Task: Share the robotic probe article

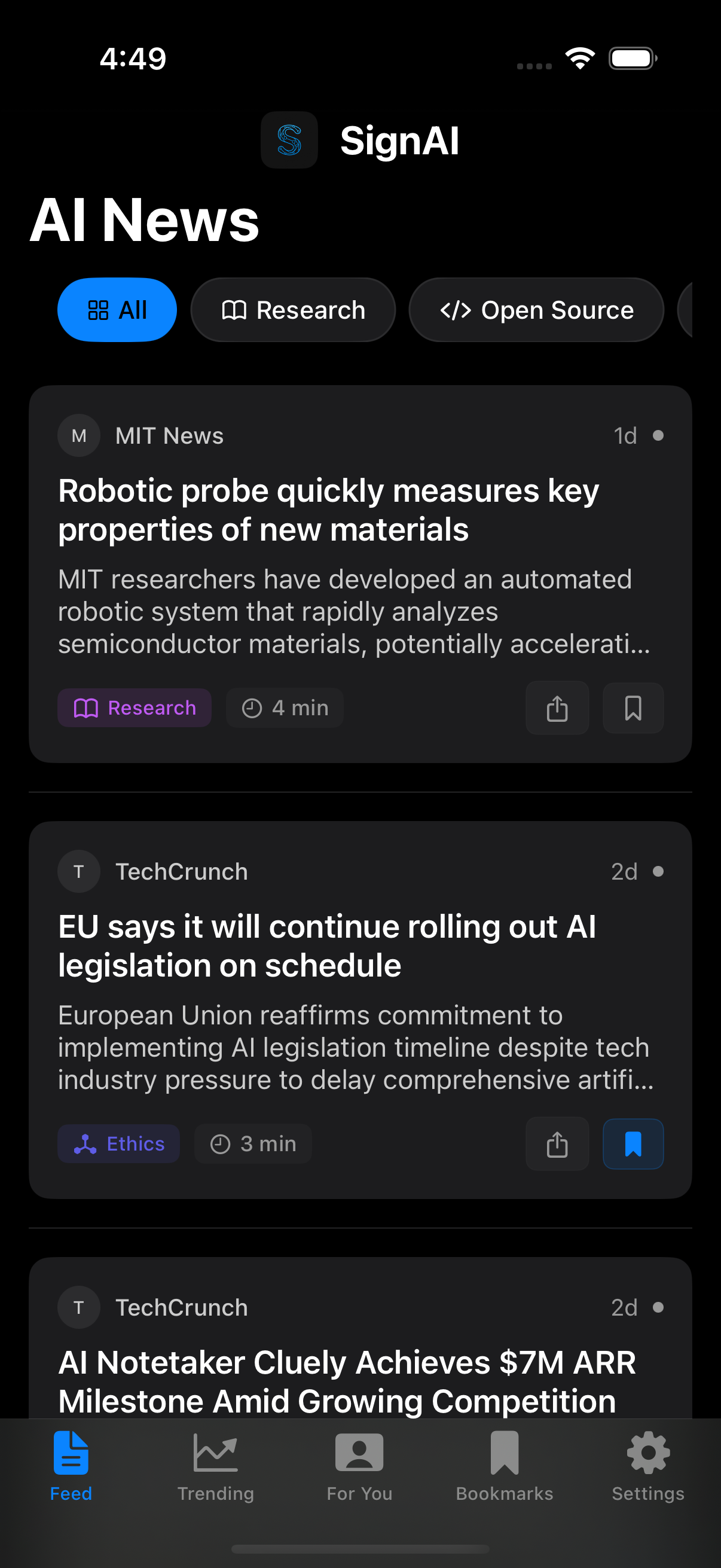Action: click(x=557, y=708)
